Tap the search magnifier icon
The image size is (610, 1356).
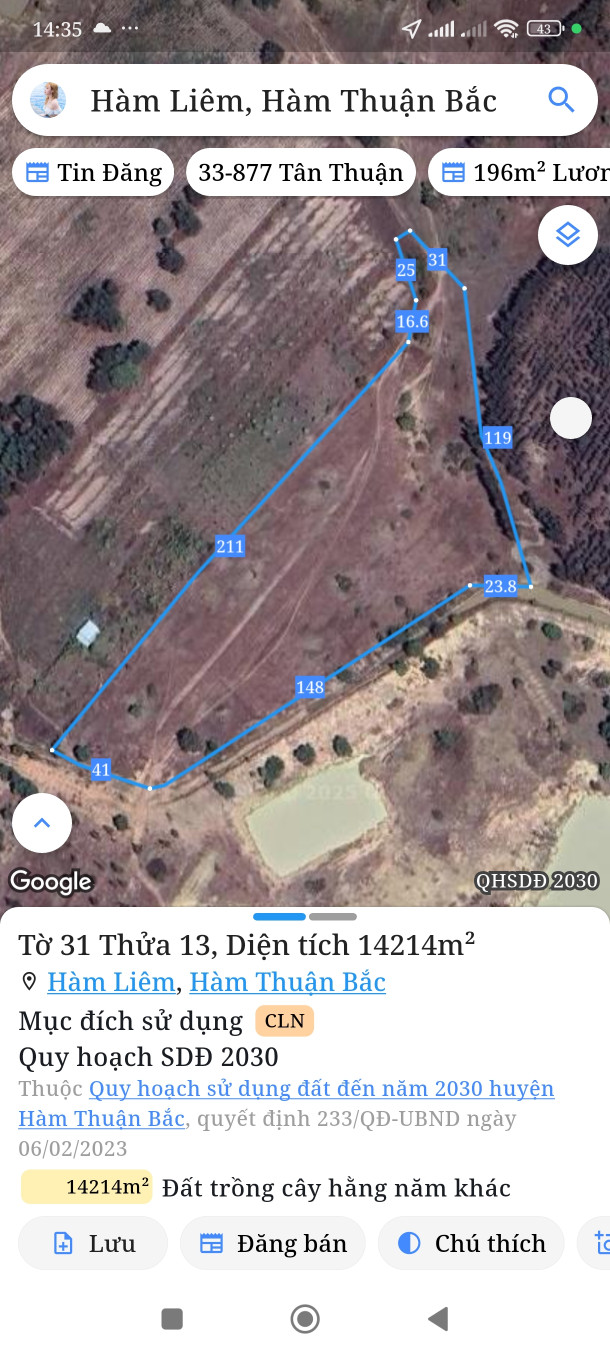coord(561,100)
